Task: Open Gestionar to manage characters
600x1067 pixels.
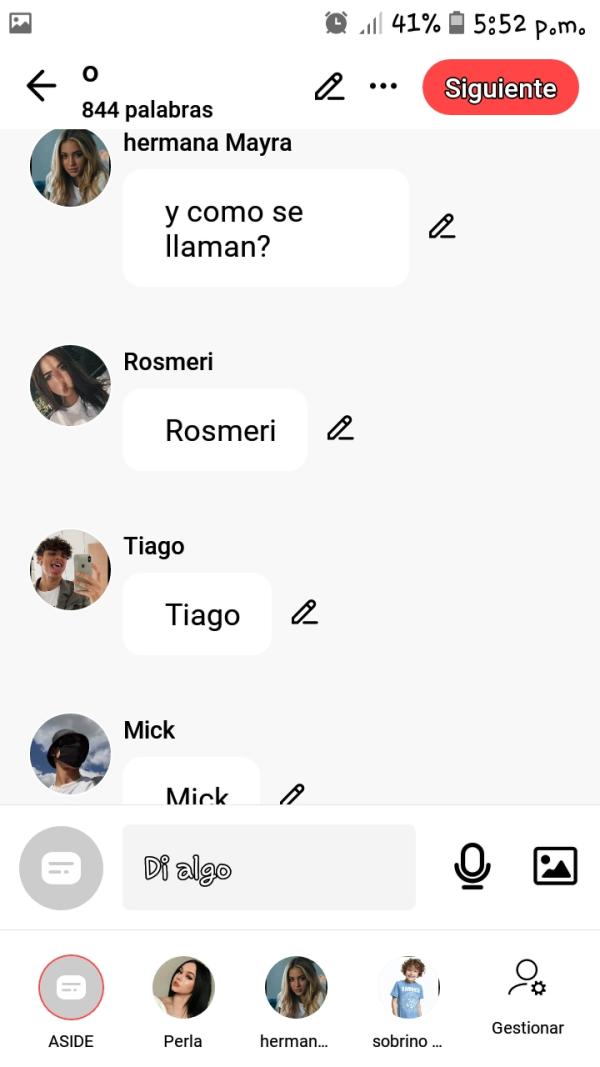Action: [527, 996]
